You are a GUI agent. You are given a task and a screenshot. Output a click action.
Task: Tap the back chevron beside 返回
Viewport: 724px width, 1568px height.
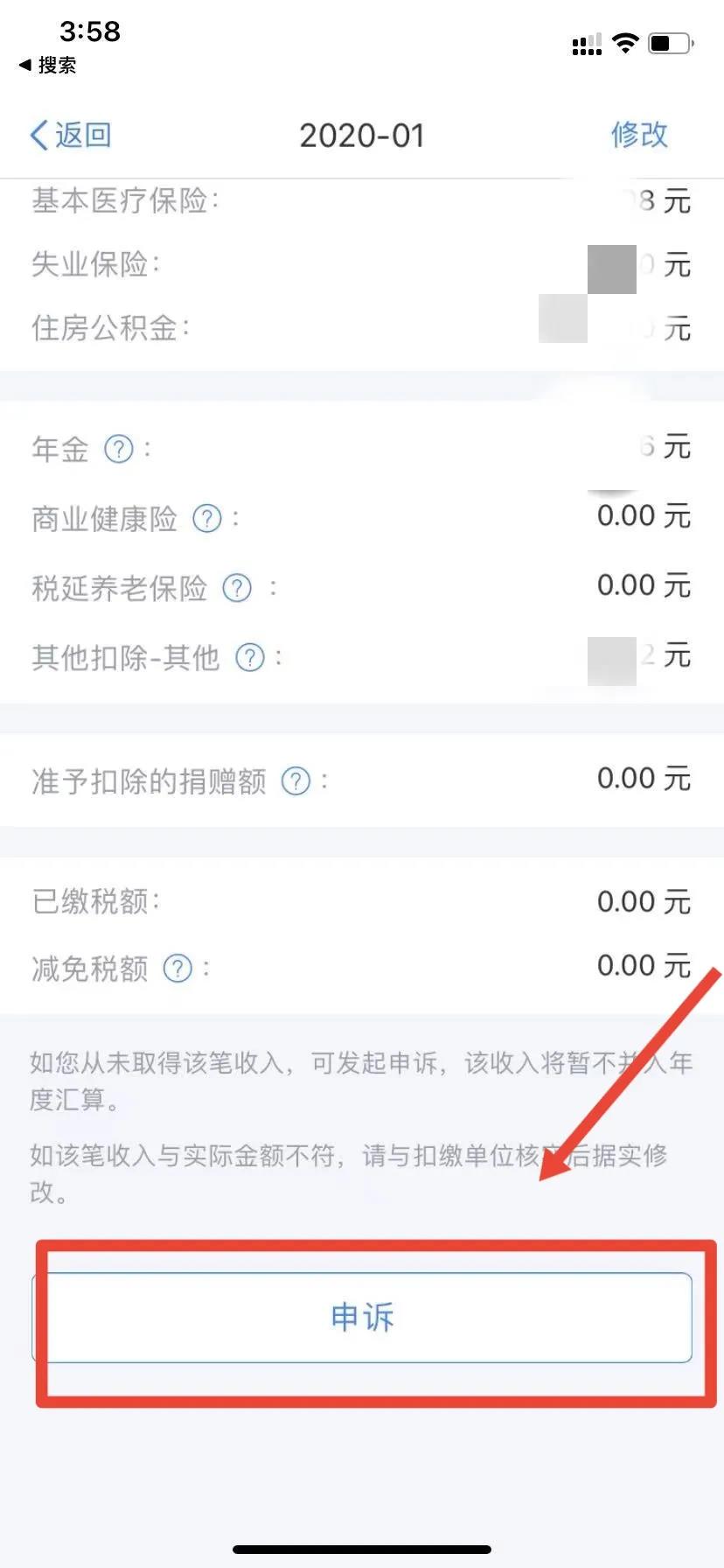pyautogui.click(x=37, y=135)
